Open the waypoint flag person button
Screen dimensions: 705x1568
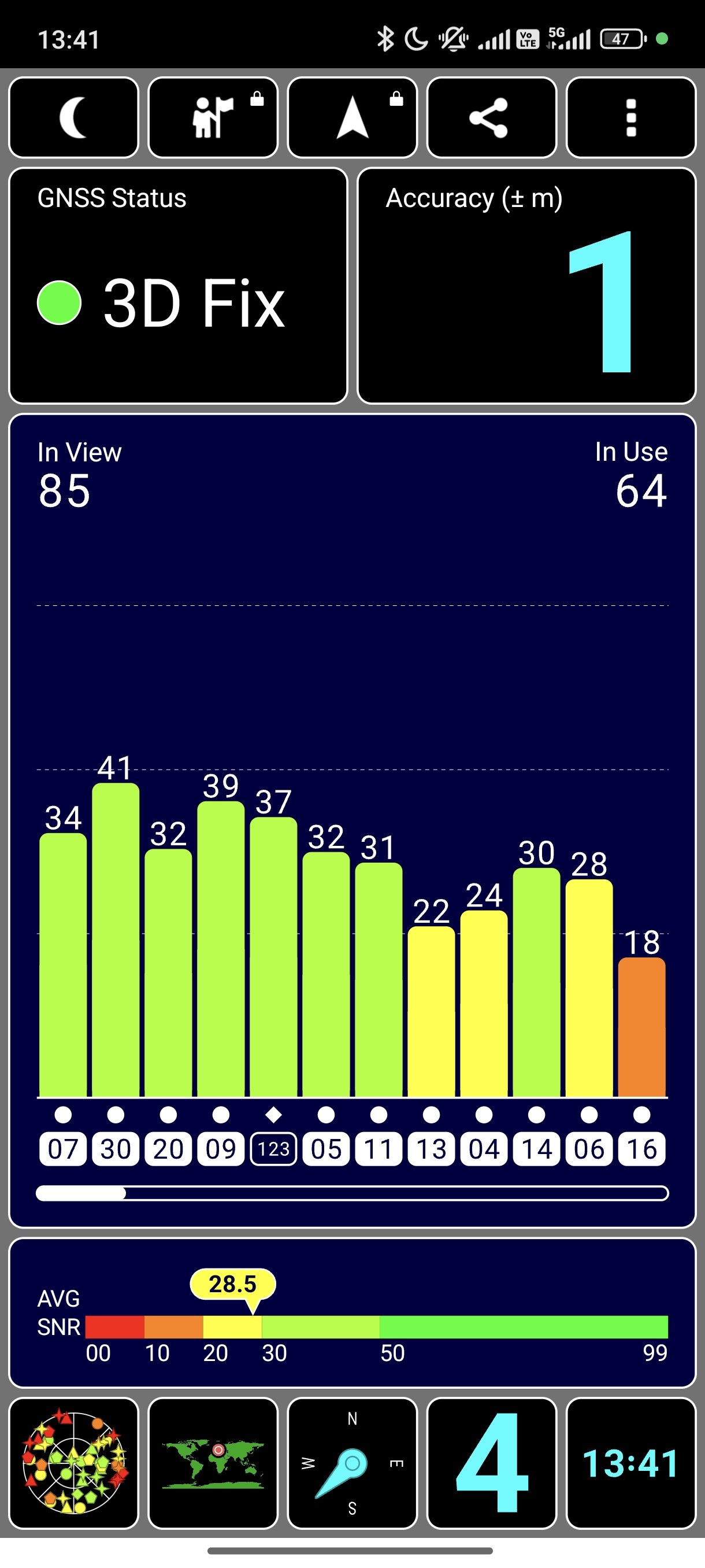tap(213, 117)
